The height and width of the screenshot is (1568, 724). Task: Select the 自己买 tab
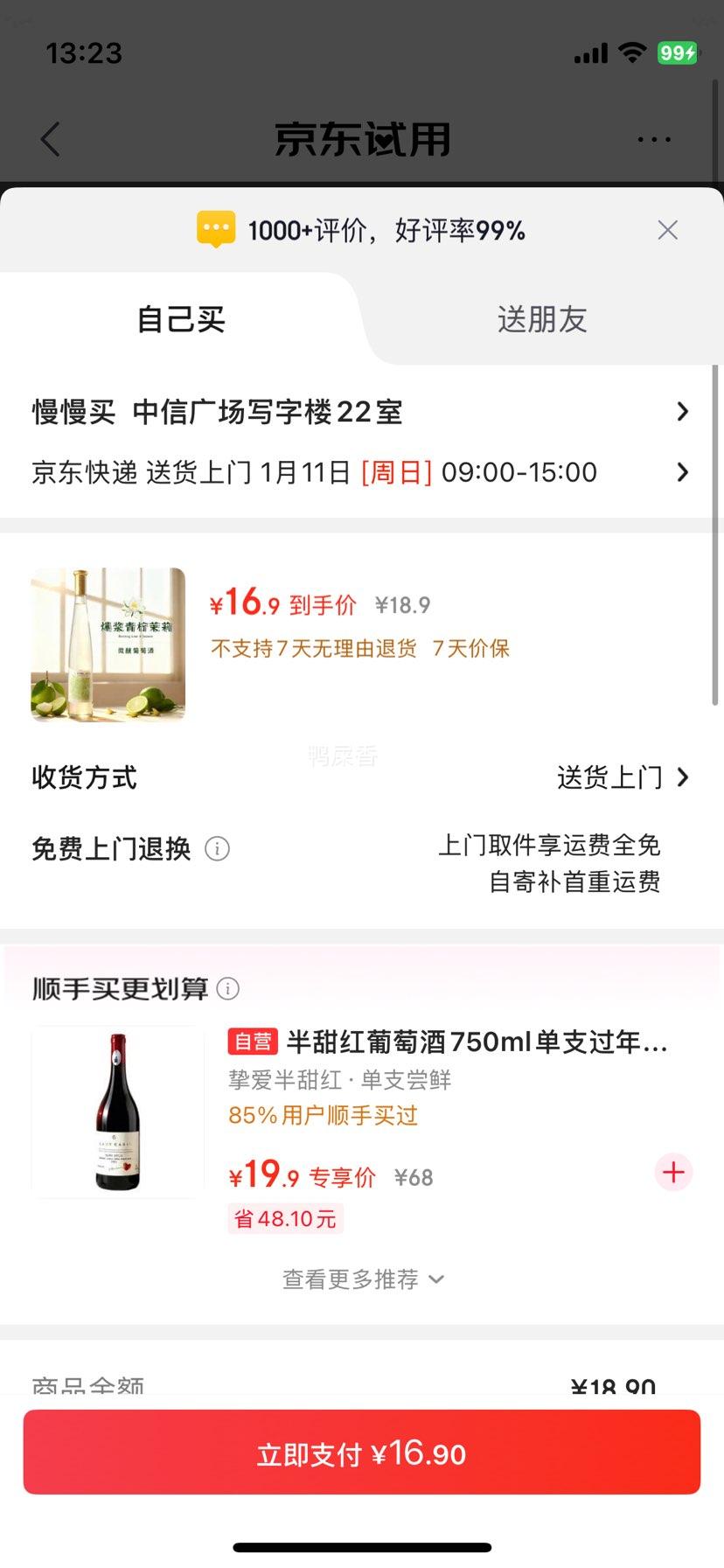click(x=181, y=319)
